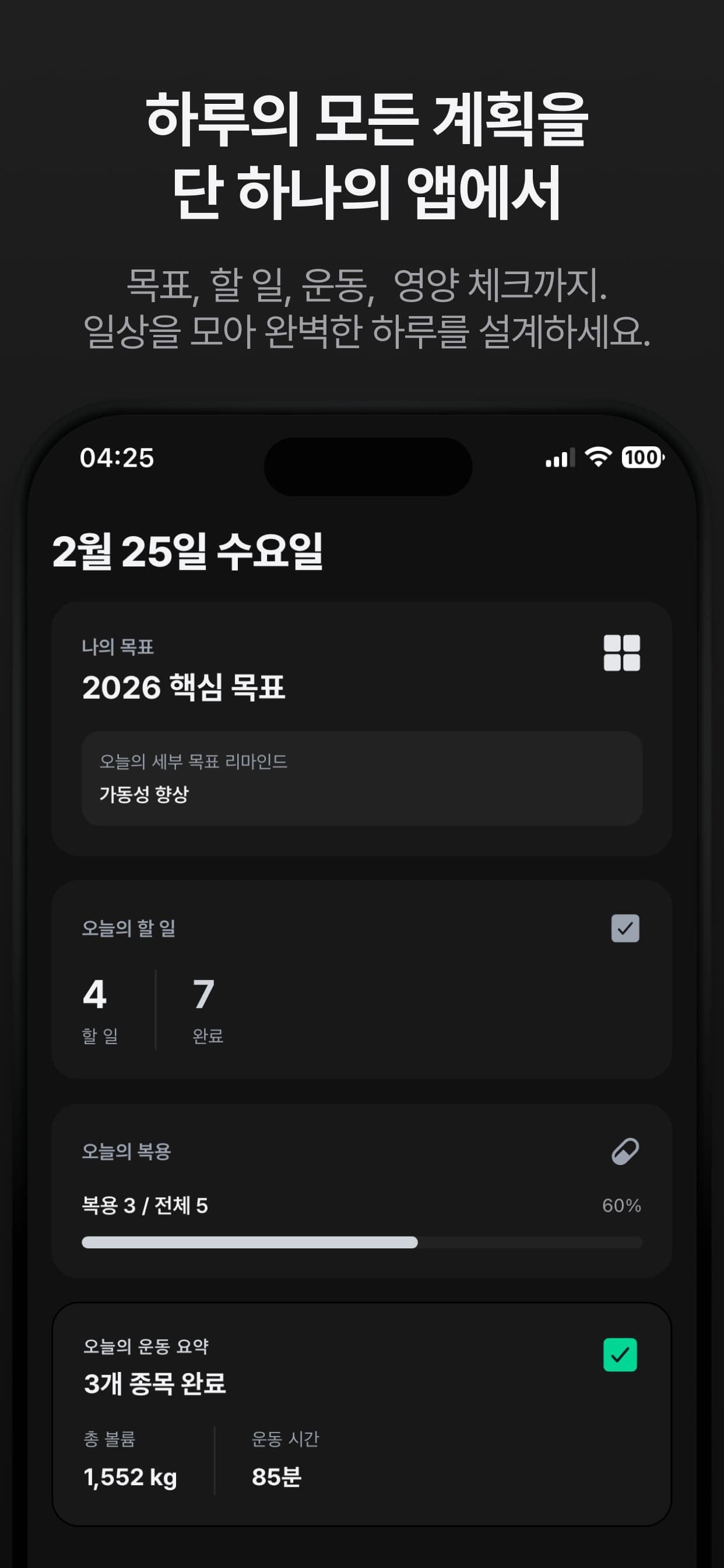Tap the battery indicator showing 100

[638, 459]
